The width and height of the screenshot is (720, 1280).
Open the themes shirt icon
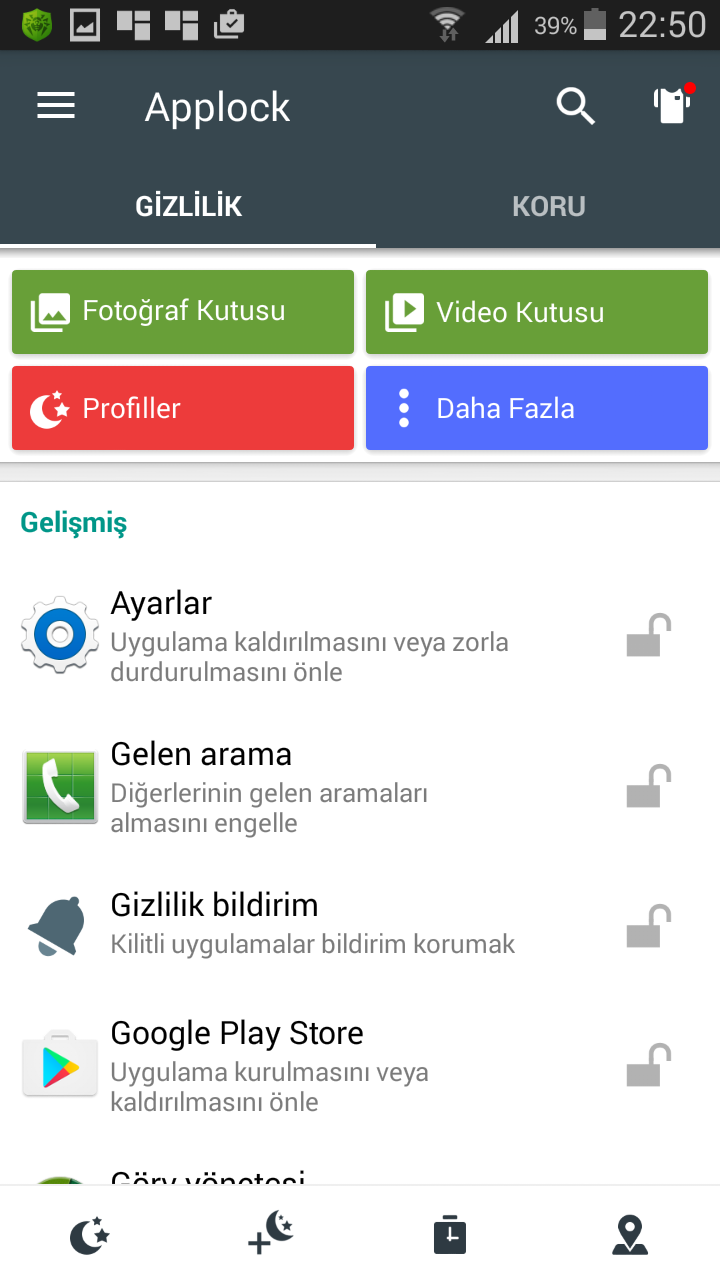point(673,104)
